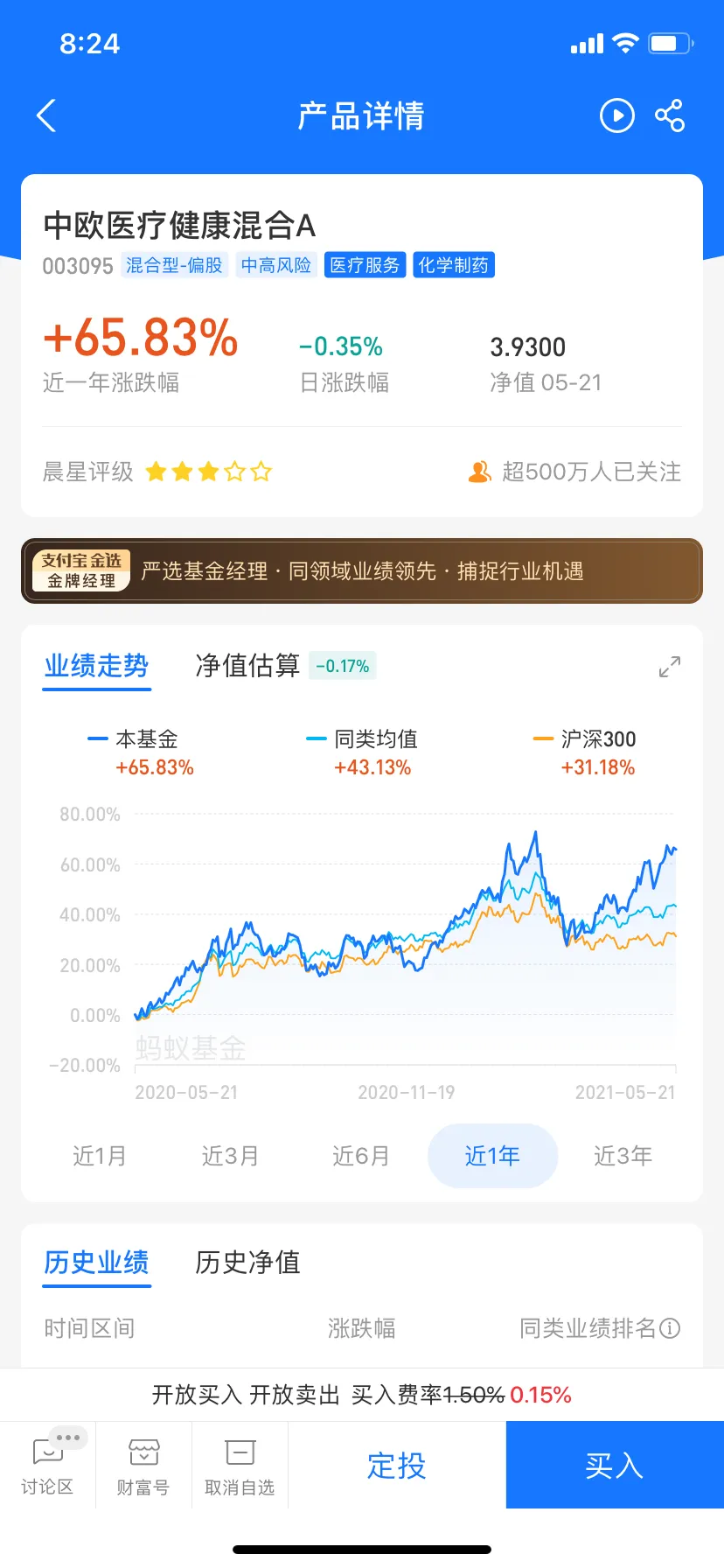Go back from the product details page

coord(47,115)
